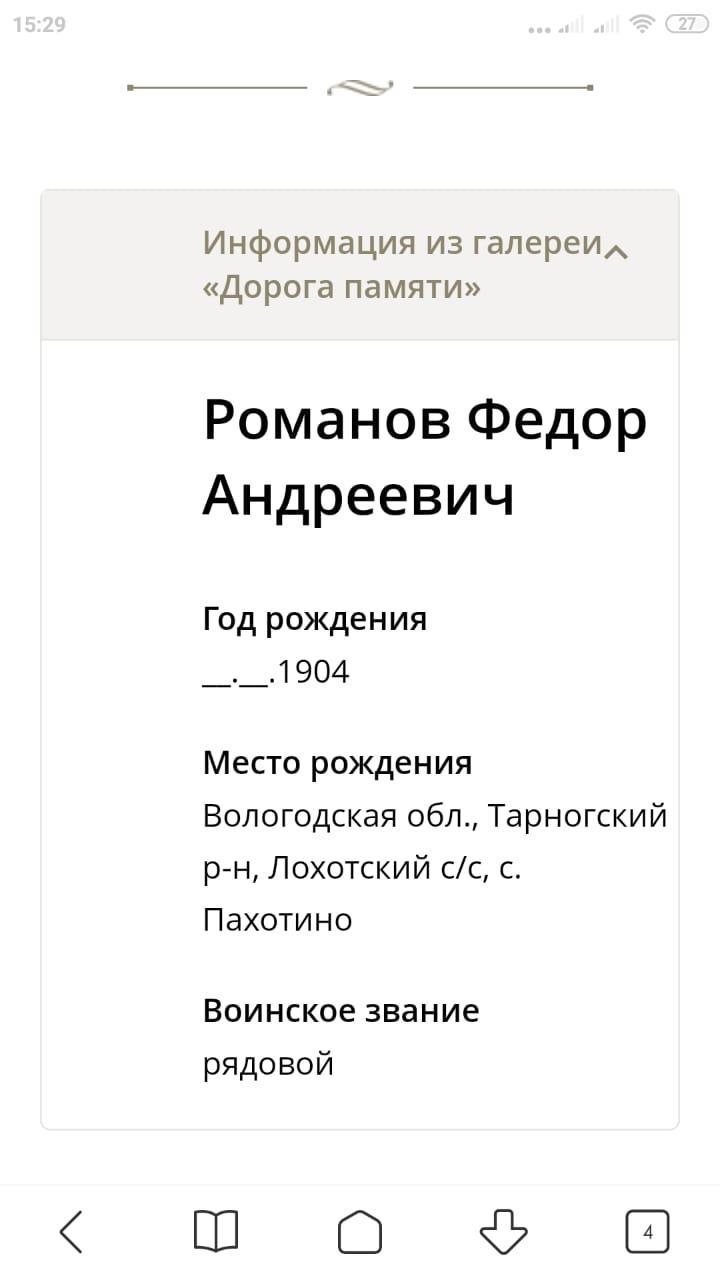Go to the browser home page
The width and height of the screenshot is (720, 1280).
click(359, 1231)
